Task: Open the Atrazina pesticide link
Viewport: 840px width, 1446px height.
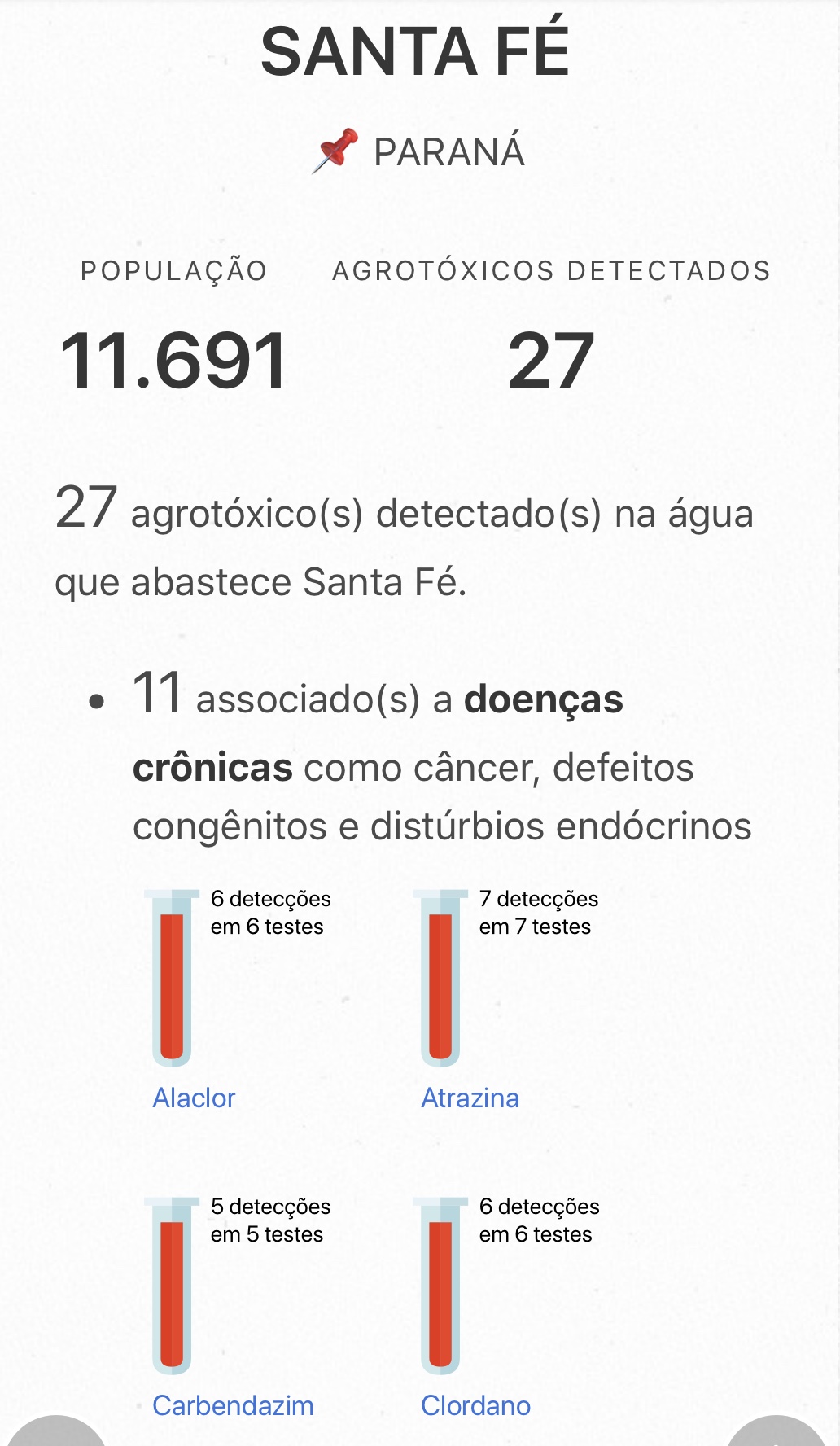Action: point(470,1098)
